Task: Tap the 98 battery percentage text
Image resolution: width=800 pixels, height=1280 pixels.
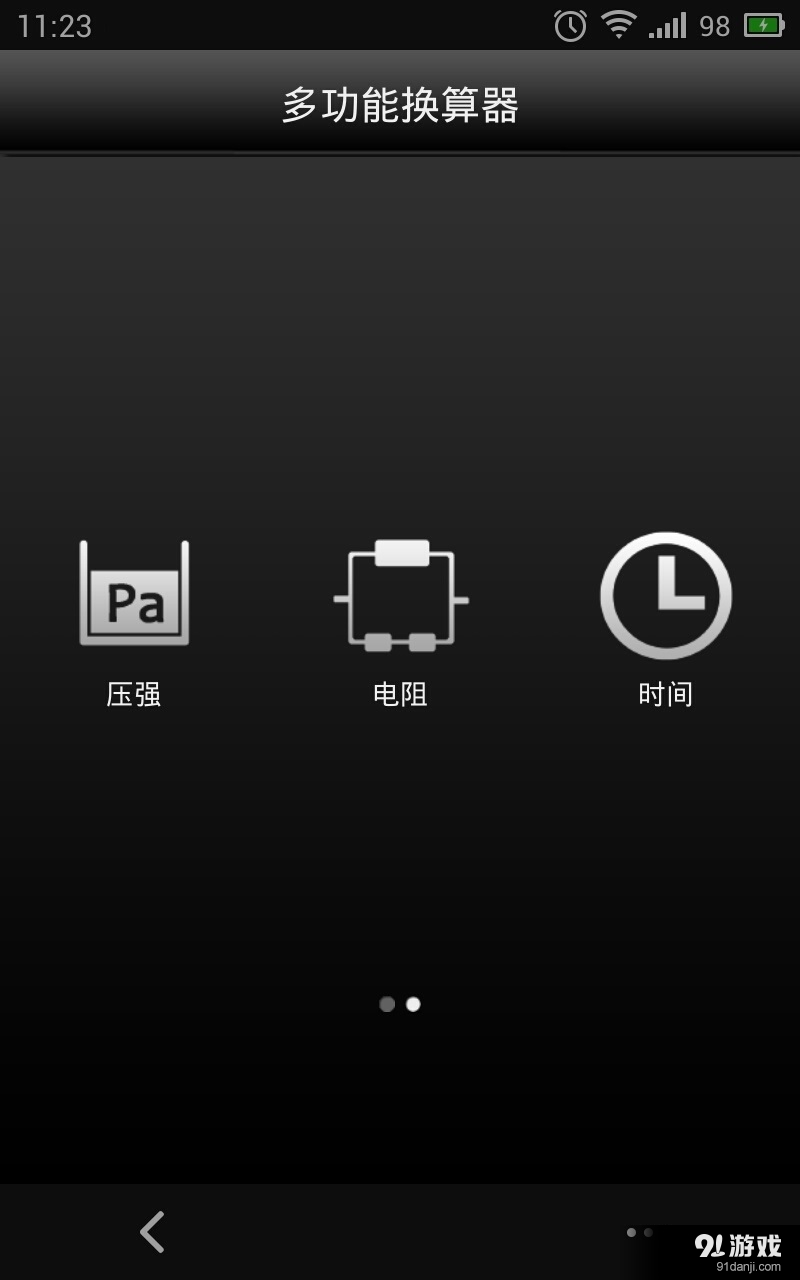Action: click(x=714, y=25)
